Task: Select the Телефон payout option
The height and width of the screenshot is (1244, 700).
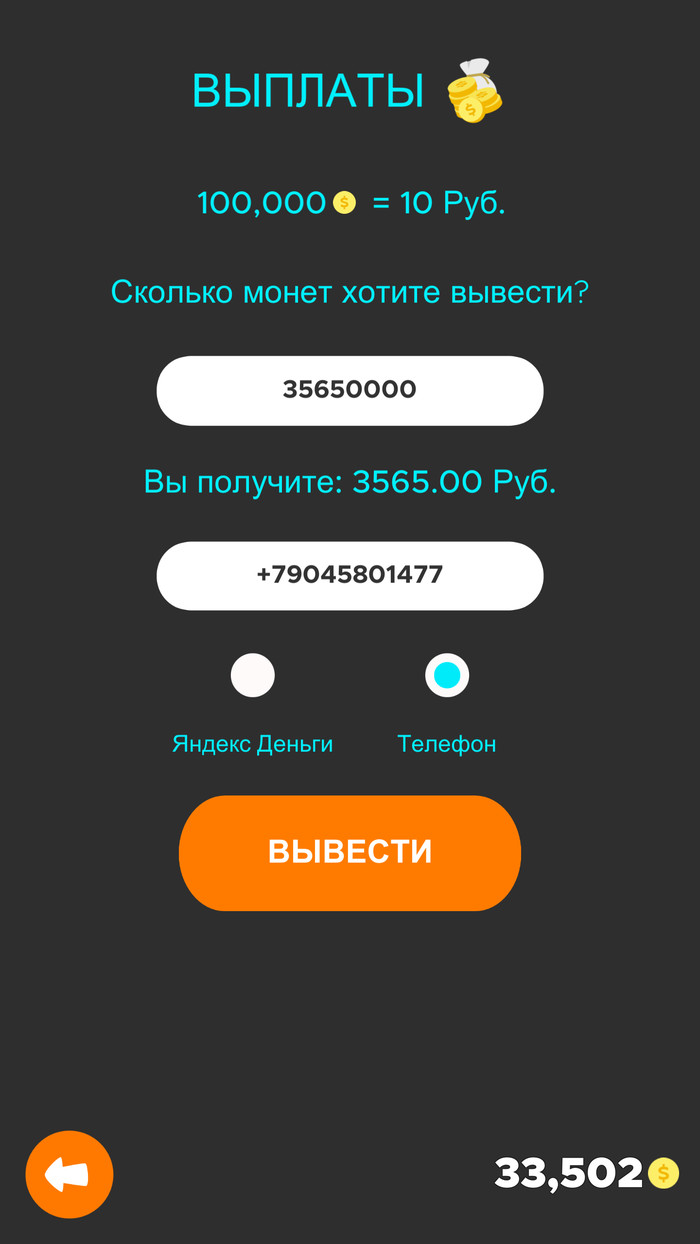Action: (447, 676)
